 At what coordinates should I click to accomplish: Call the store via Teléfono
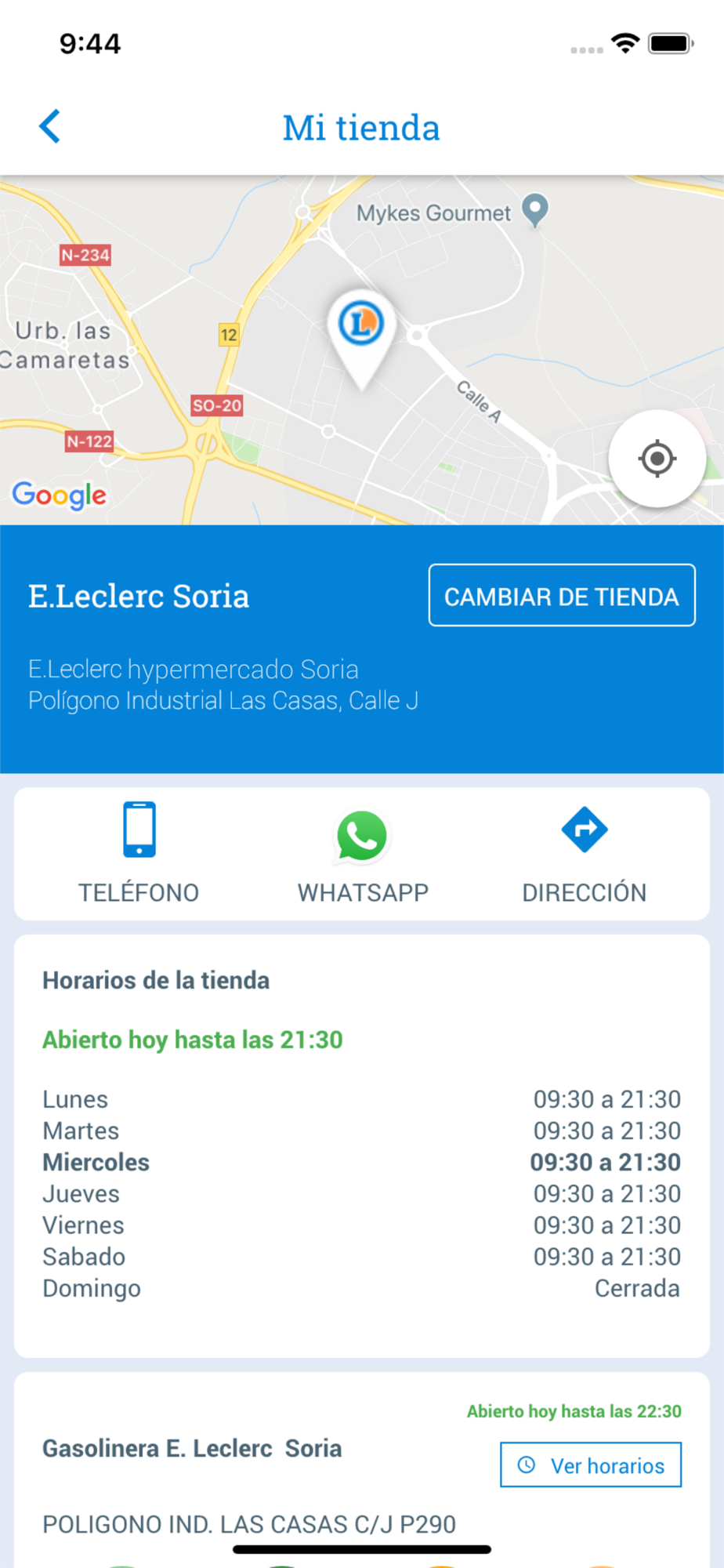point(139,853)
